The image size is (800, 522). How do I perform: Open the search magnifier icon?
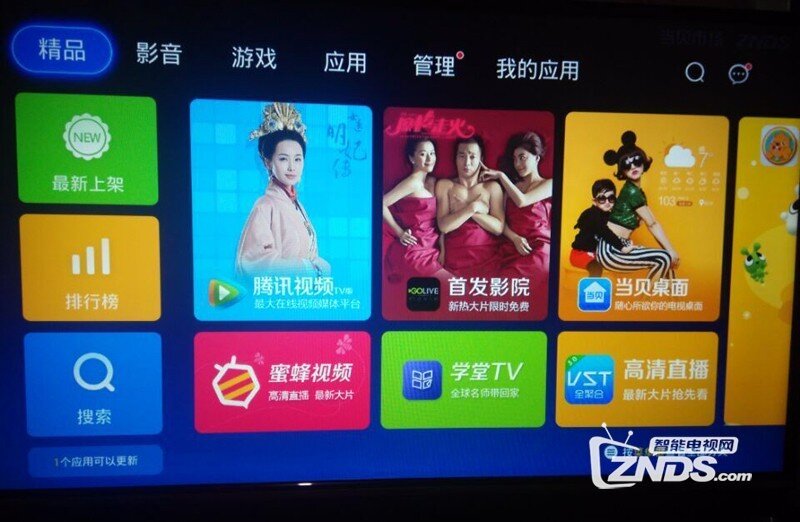695,73
